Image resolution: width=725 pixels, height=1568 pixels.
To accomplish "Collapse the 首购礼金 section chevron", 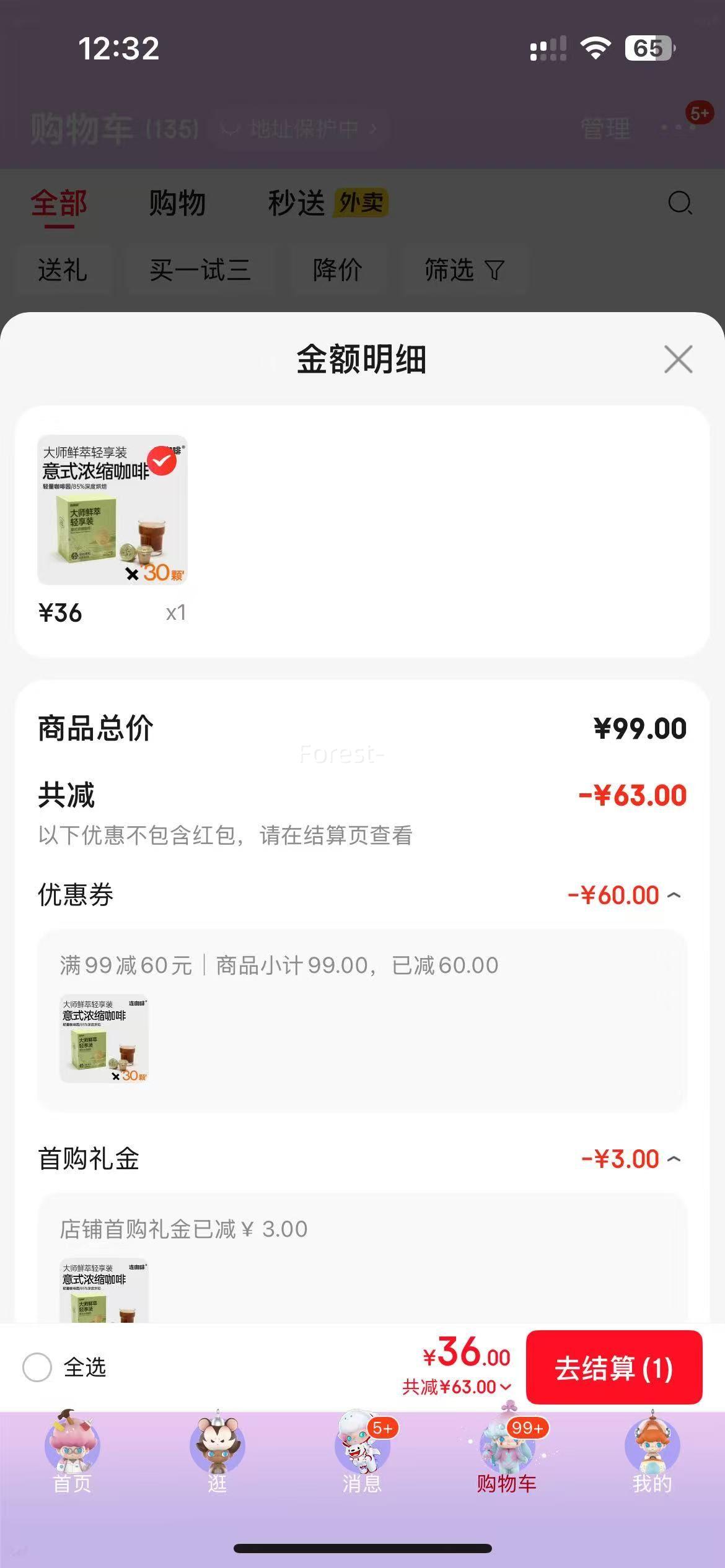I will coord(675,1157).
